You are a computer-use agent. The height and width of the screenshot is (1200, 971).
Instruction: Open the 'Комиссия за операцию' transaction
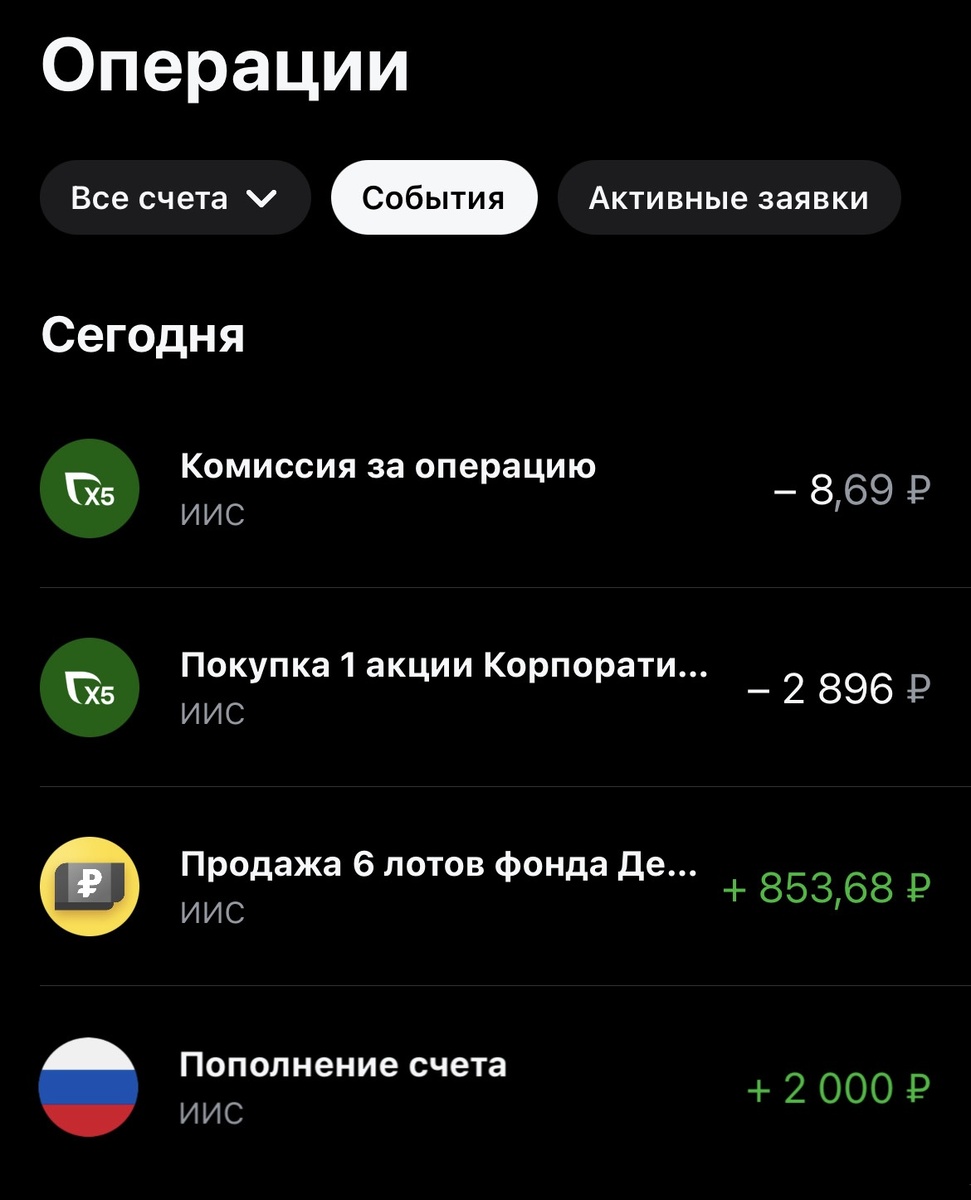[x=387, y=465]
